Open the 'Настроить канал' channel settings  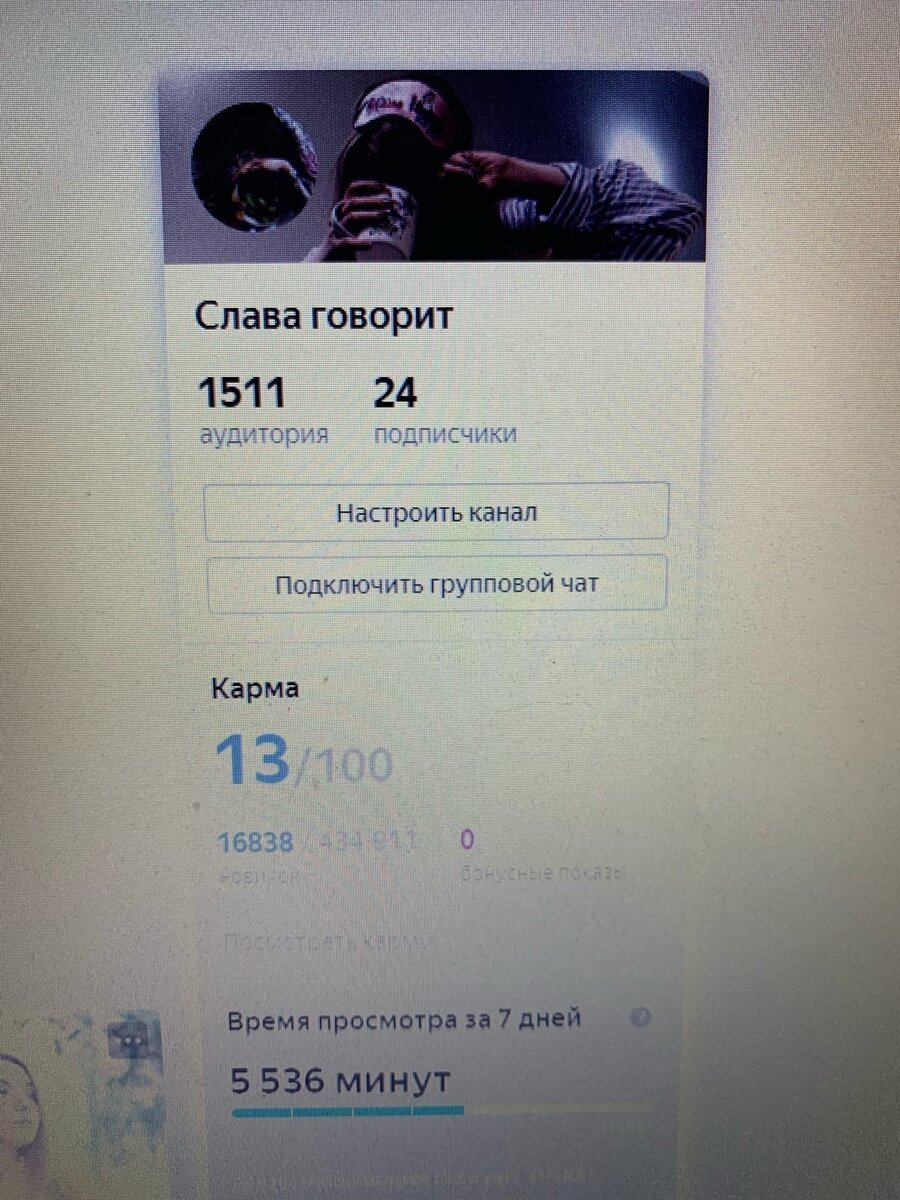tap(436, 512)
